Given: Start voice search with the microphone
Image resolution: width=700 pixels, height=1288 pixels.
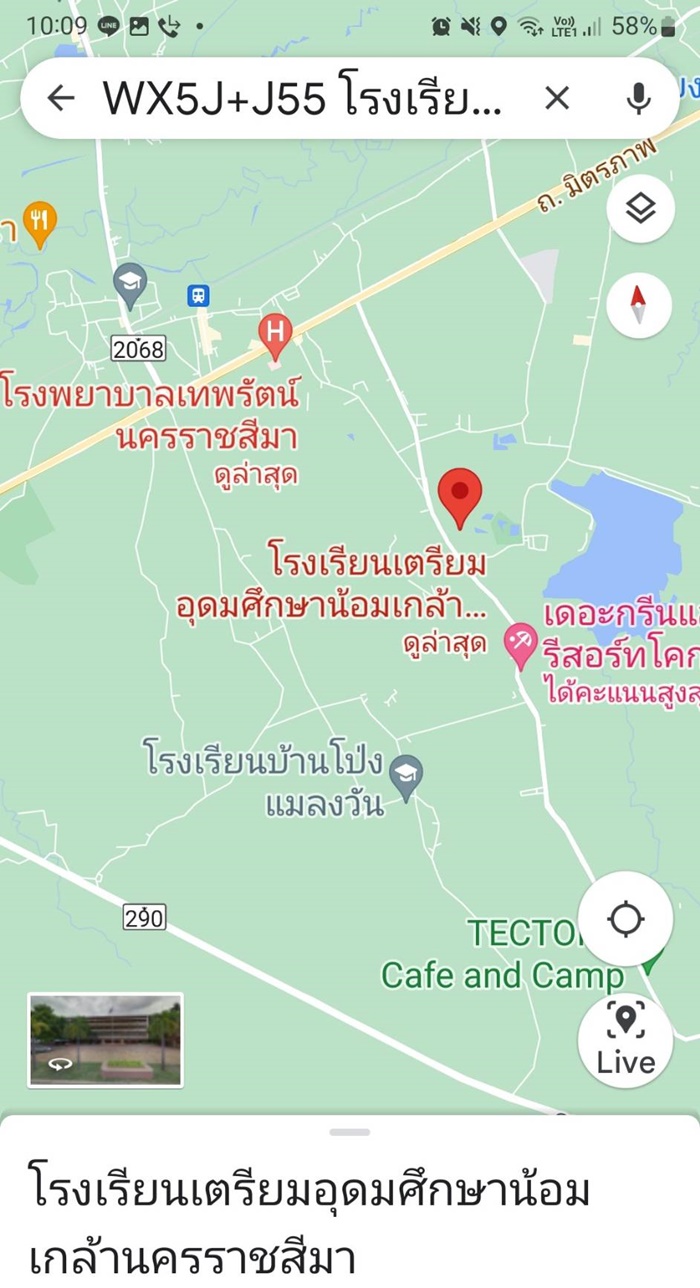Looking at the screenshot, I should click(x=638, y=98).
